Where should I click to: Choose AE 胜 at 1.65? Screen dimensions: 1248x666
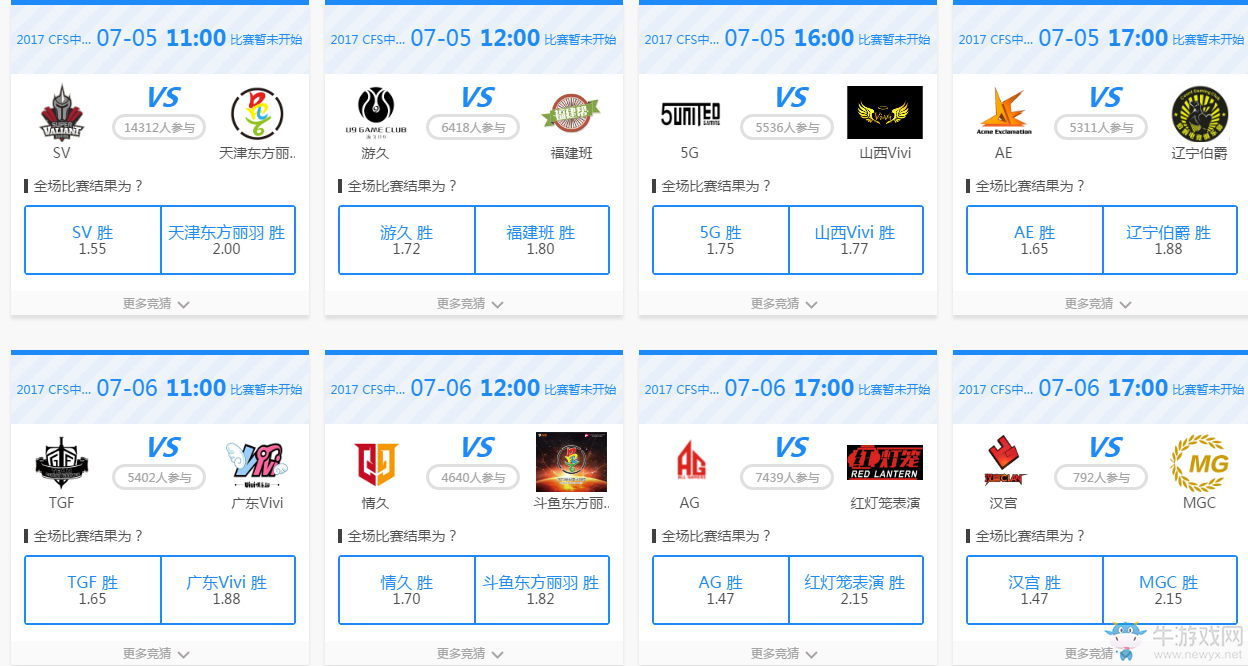pos(1035,240)
